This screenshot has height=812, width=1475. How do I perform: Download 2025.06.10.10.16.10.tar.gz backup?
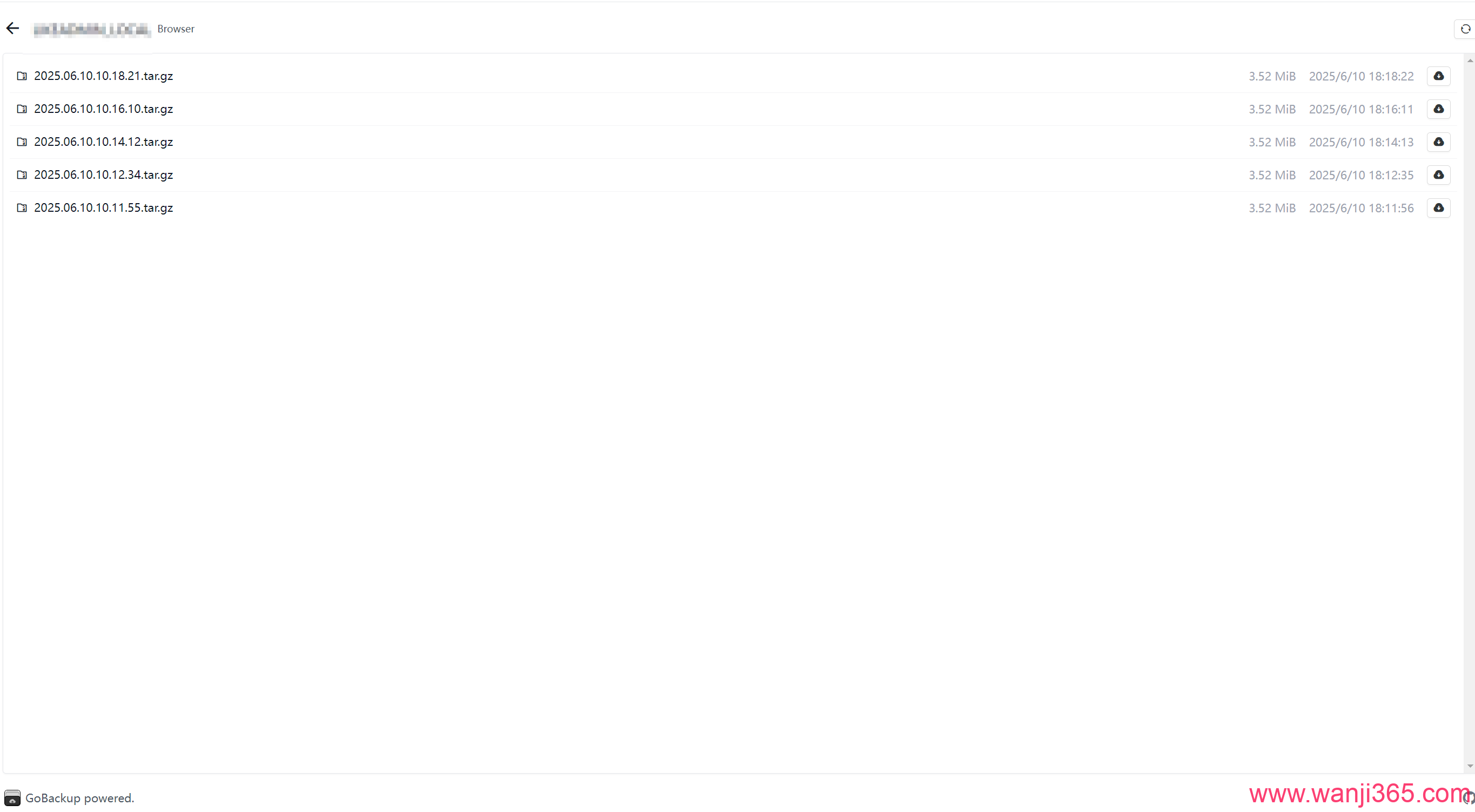point(1438,109)
